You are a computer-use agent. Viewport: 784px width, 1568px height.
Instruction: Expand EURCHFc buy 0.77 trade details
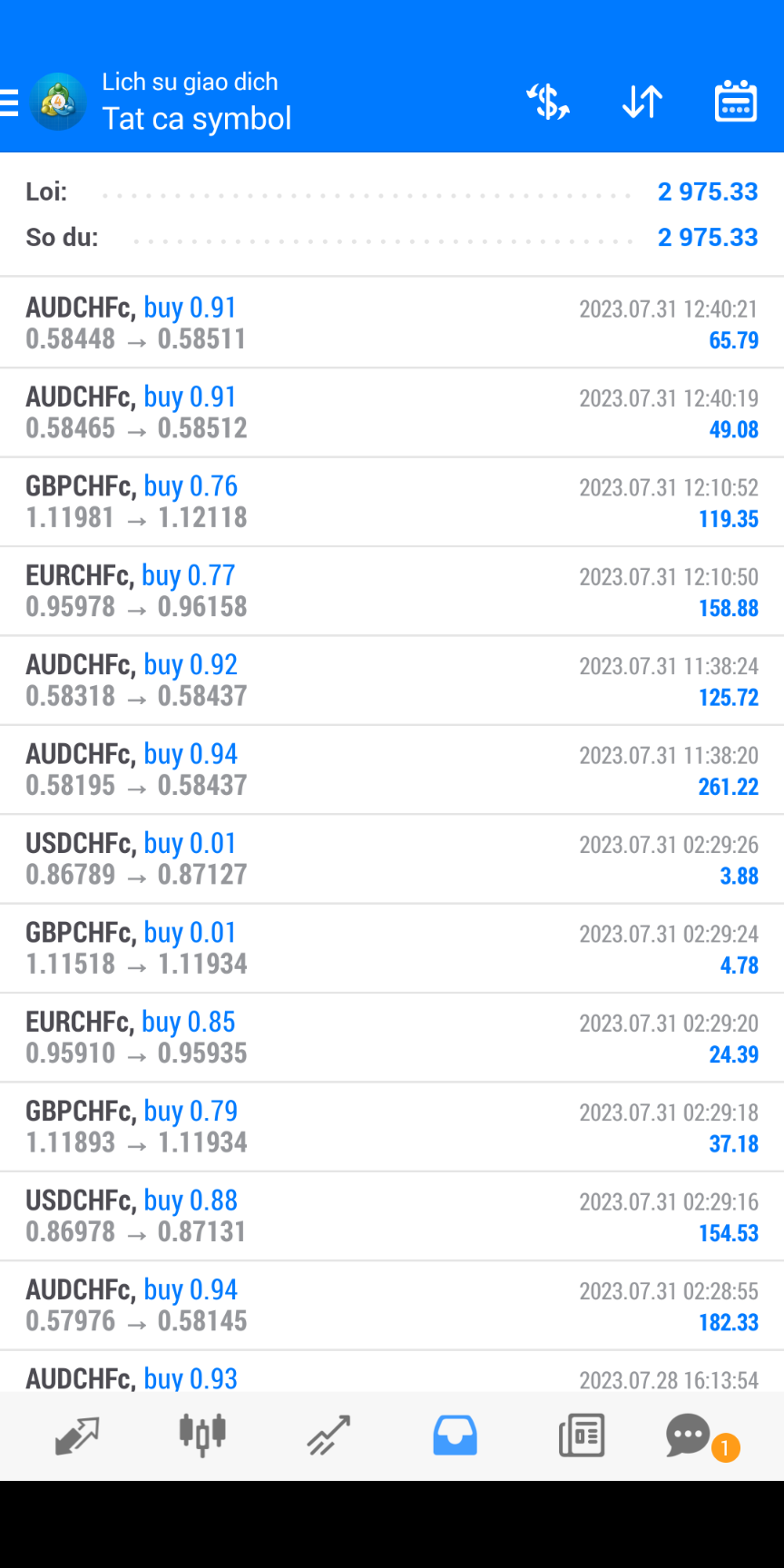pos(392,591)
